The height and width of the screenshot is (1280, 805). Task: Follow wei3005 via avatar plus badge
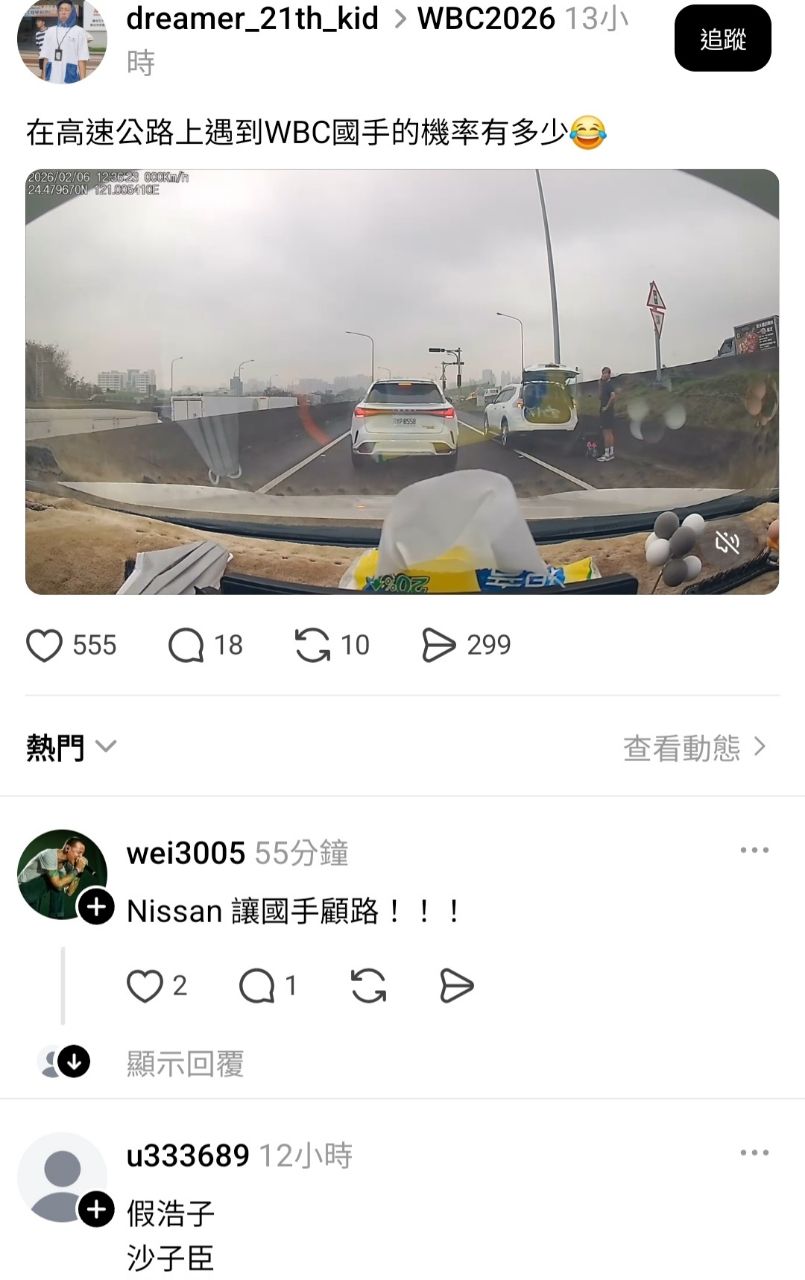pyautogui.click(x=96, y=908)
